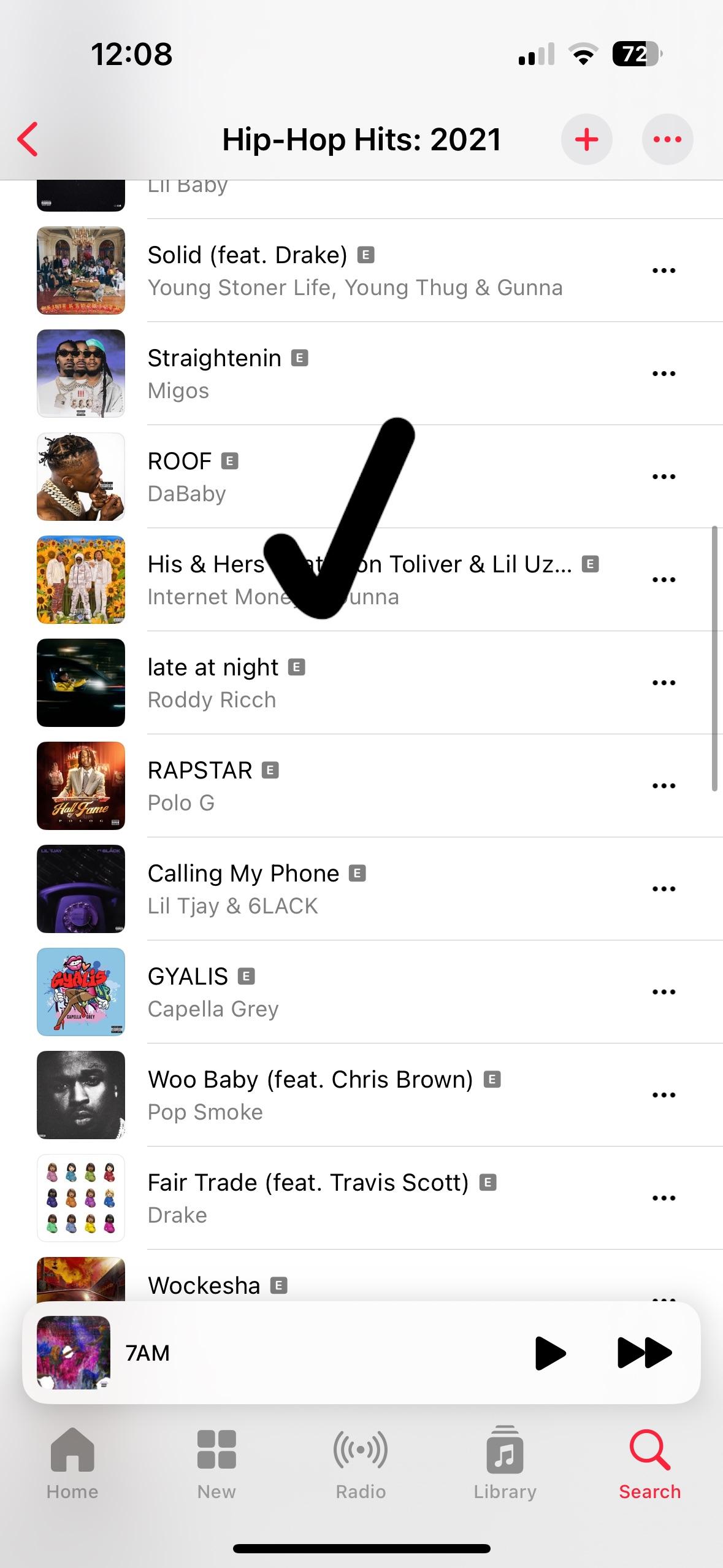Image resolution: width=723 pixels, height=1568 pixels.
Task: Resume playback of 7AM in mini player
Action: (x=550, y=1353)
